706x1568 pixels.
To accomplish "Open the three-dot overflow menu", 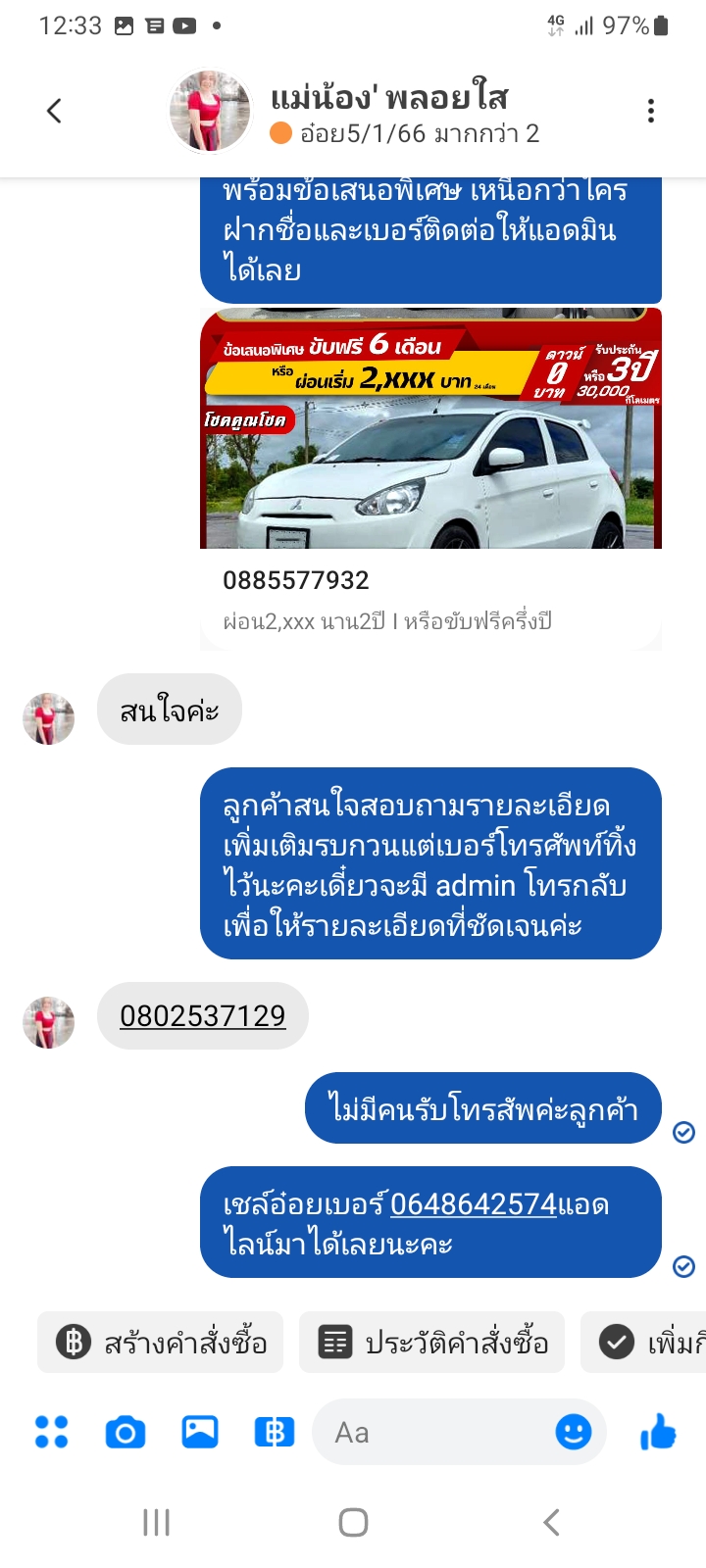I will (650, 111).
